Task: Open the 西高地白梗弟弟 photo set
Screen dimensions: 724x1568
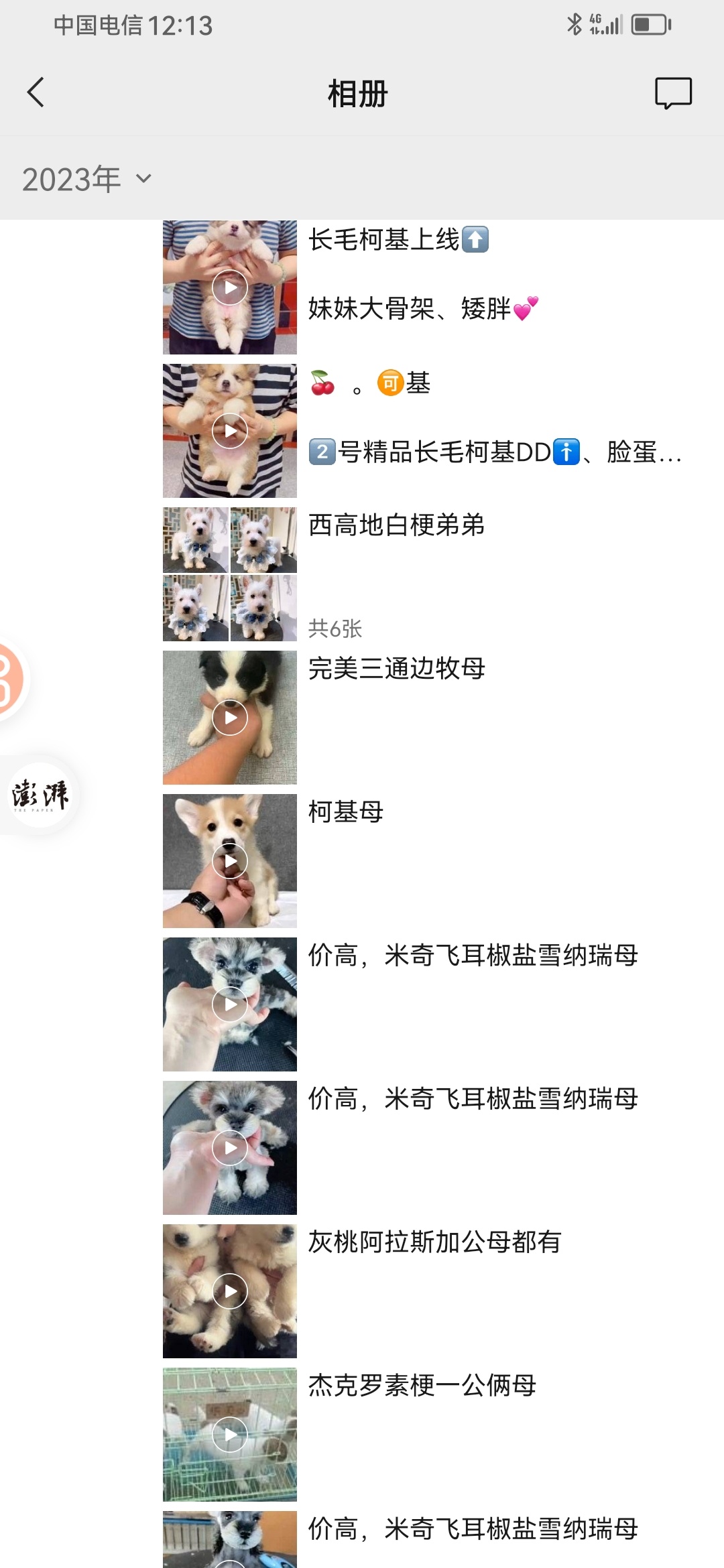Action: pyautogui.click(x=230, y=574)
